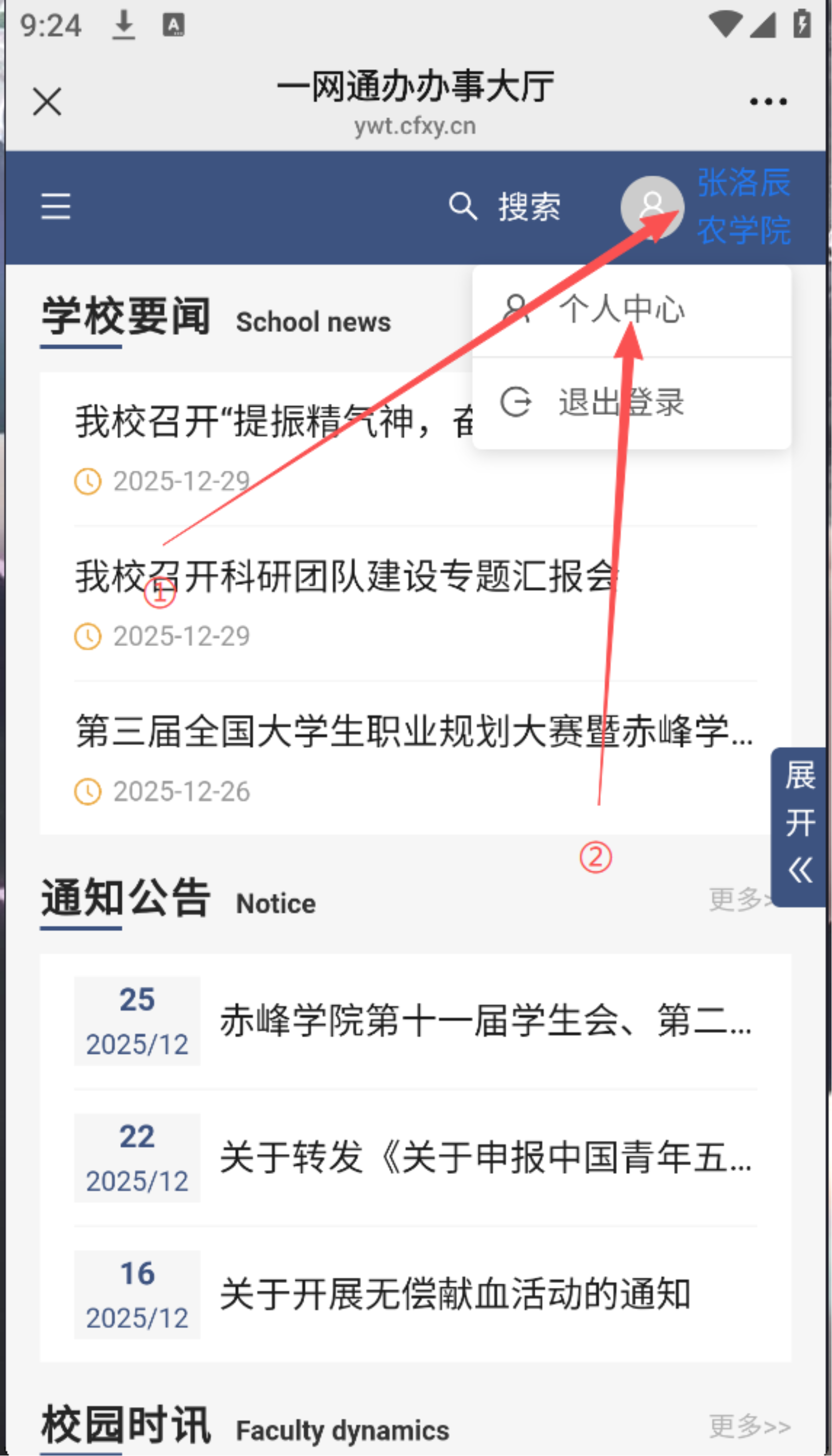Image resolution: width=832 pixels, height=1456 pixels.
Task: Open the hamburger drawer menu
Action: click(x=56, y=206)
